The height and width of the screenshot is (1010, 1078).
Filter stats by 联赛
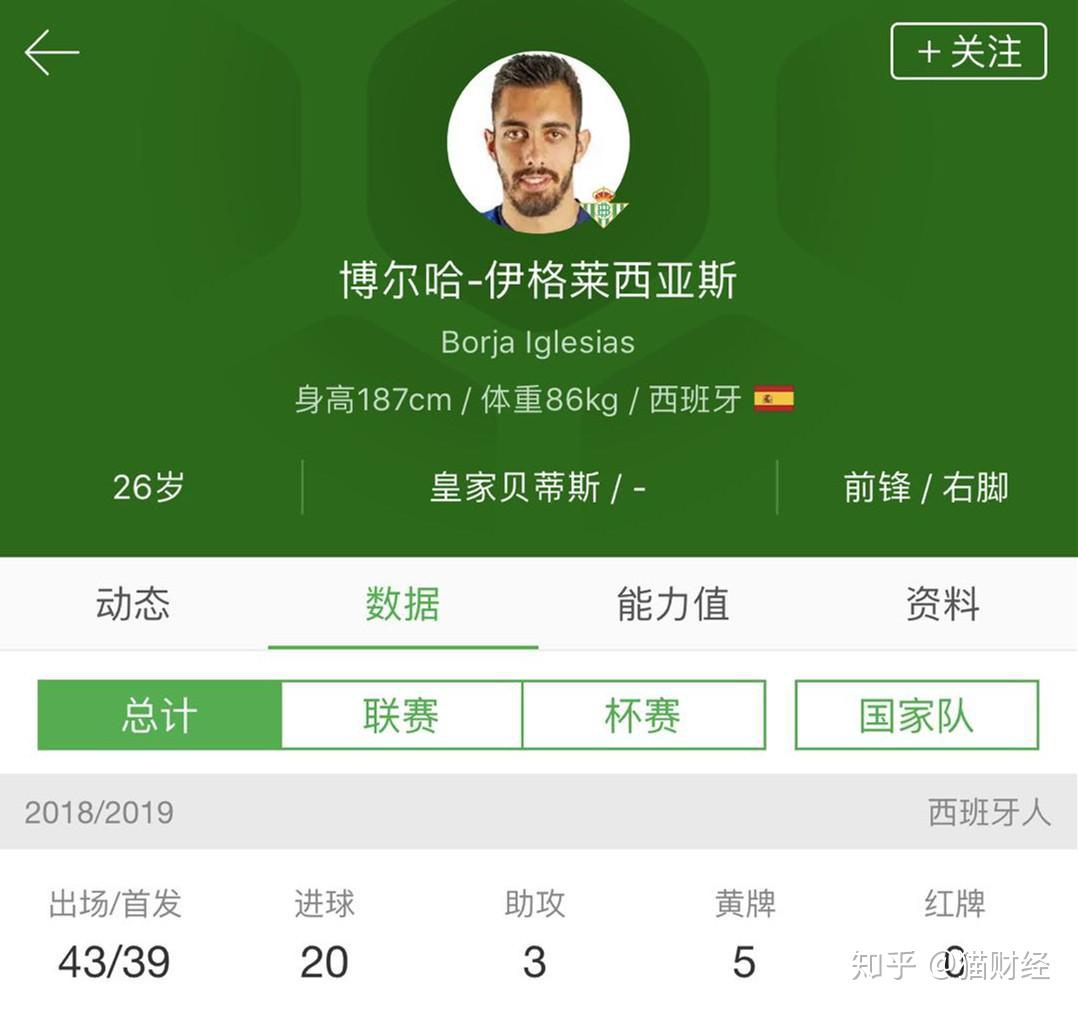tap(401, 716)
